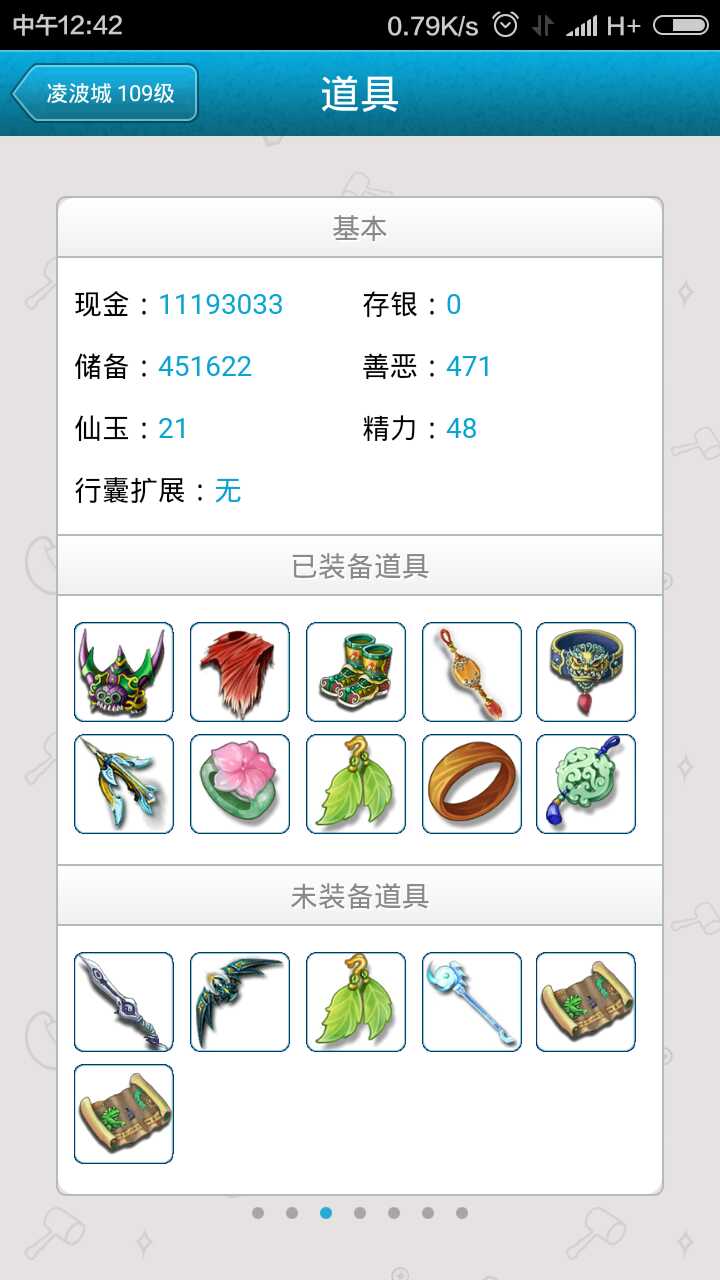The width and height of the screenshot is (720, 1280).
Task: View the equipped red feather cape
Action: 240,672
